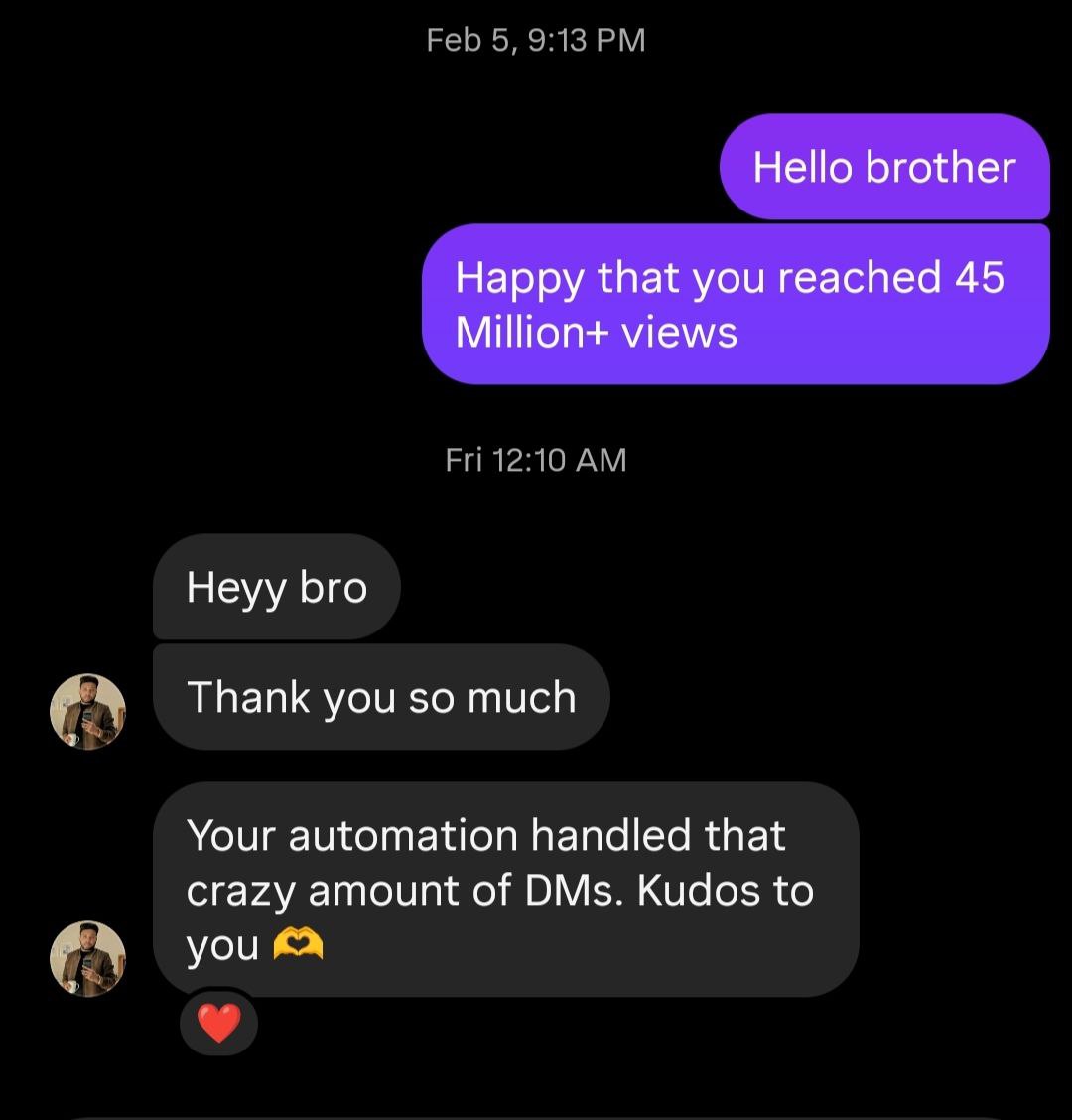Click the heart reaction below the Kudos message
This screenshot has height=1120, width=1072.
coord(218,1022)
